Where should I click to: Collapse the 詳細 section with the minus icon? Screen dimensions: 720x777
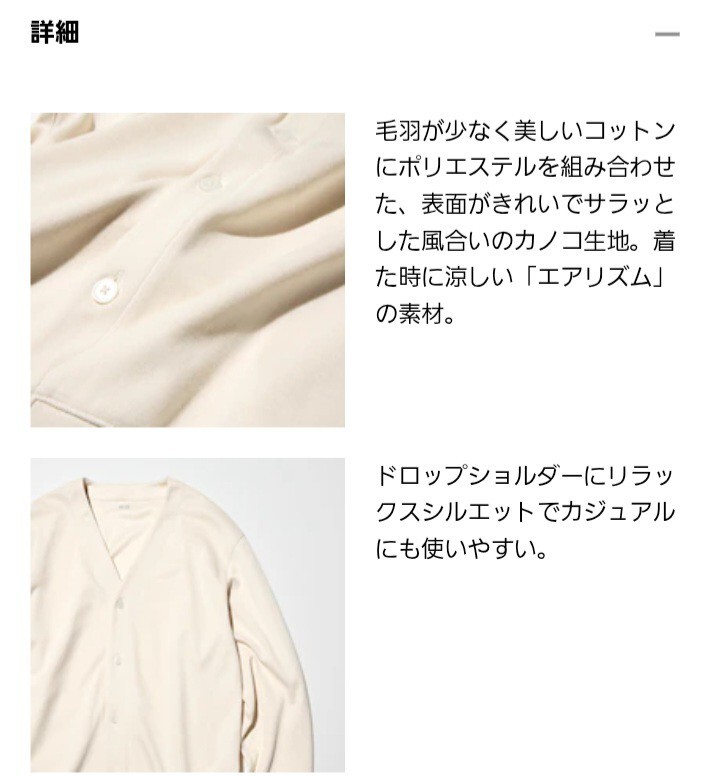point(667,35)
